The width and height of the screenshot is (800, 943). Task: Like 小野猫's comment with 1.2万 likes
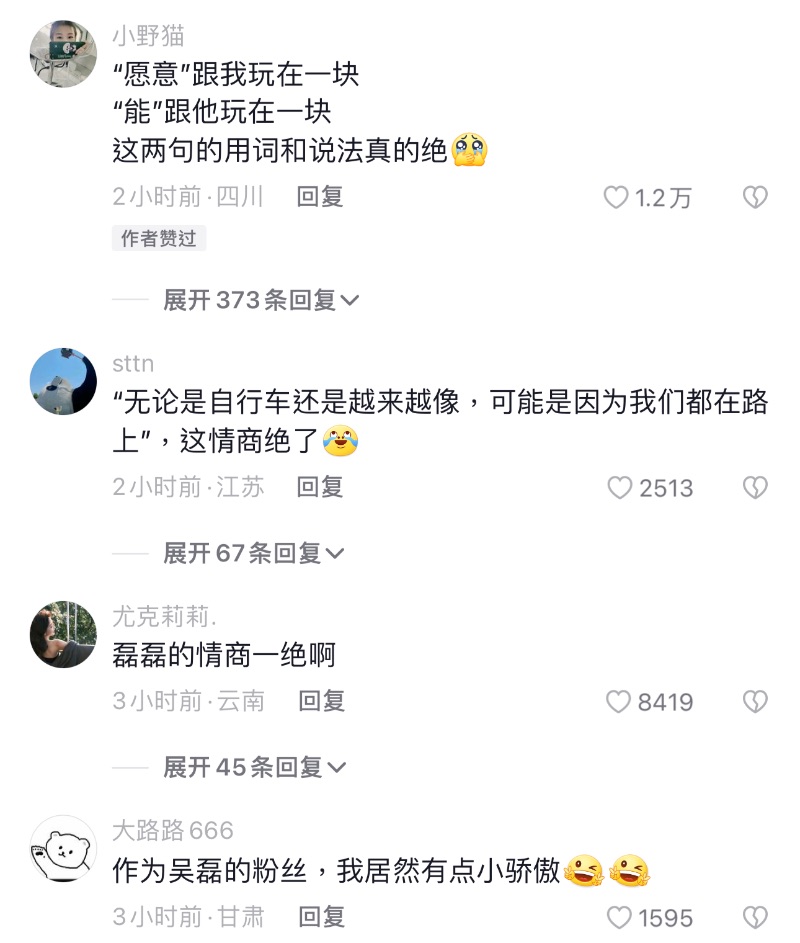[616, 198]
